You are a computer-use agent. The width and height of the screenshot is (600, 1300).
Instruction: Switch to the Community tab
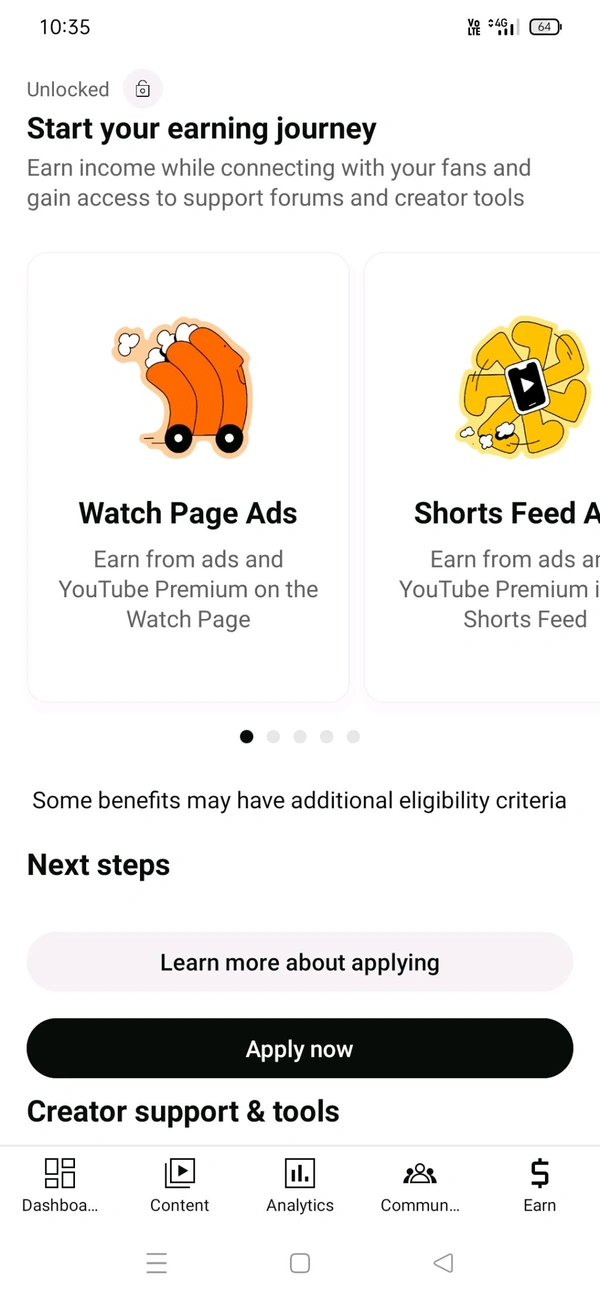coord(420,1185)
